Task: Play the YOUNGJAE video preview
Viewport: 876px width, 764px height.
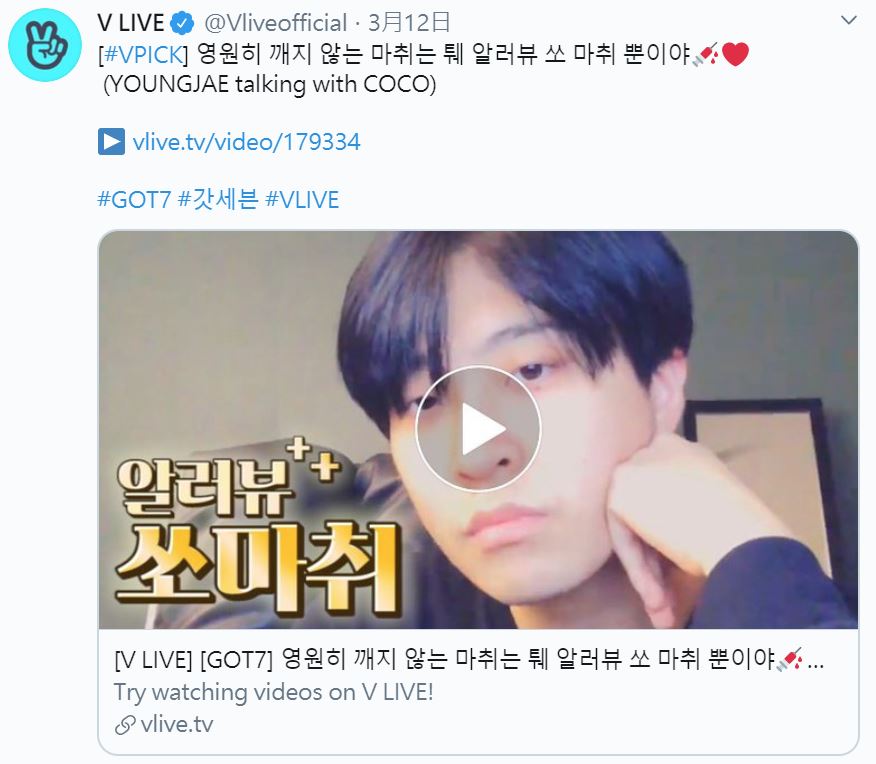Action: [478, 429]
